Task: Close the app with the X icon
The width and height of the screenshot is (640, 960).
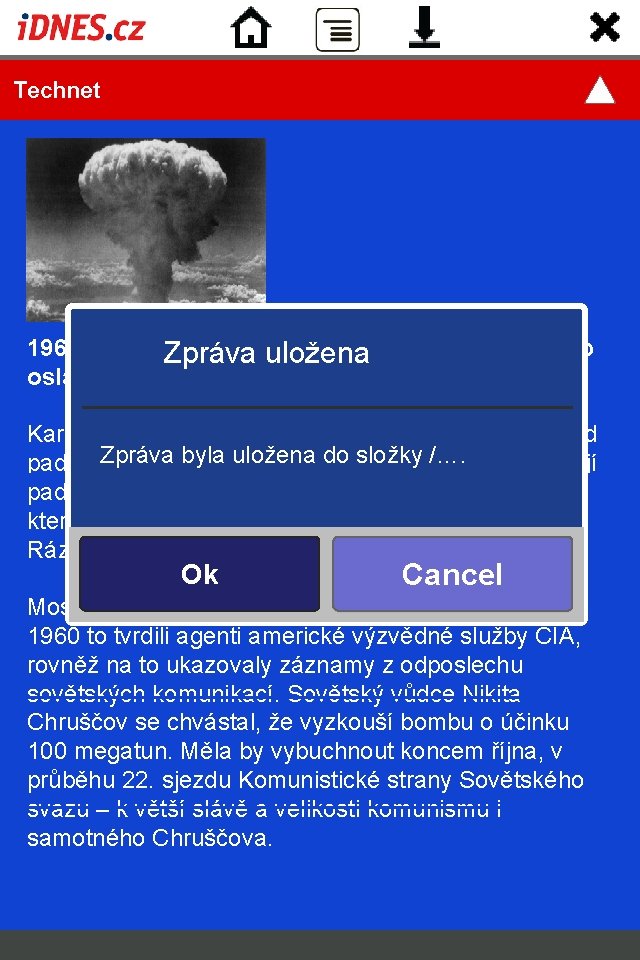Action: point(604,28)
